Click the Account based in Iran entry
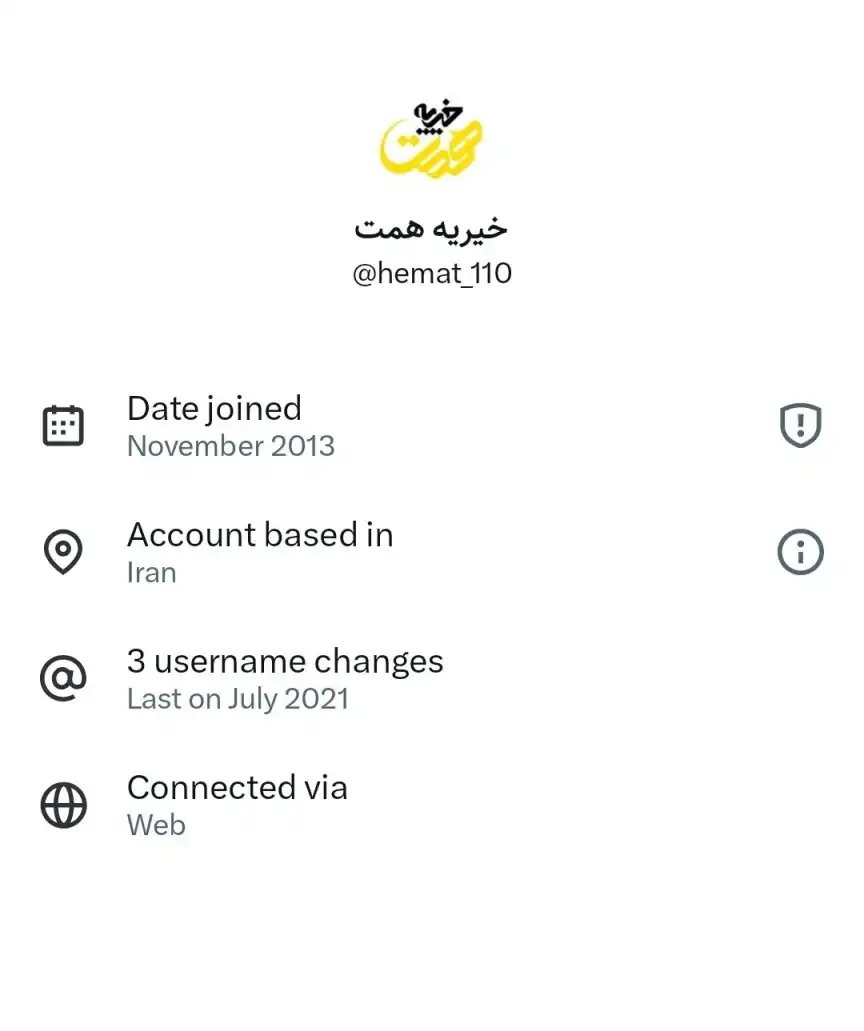 260,551
